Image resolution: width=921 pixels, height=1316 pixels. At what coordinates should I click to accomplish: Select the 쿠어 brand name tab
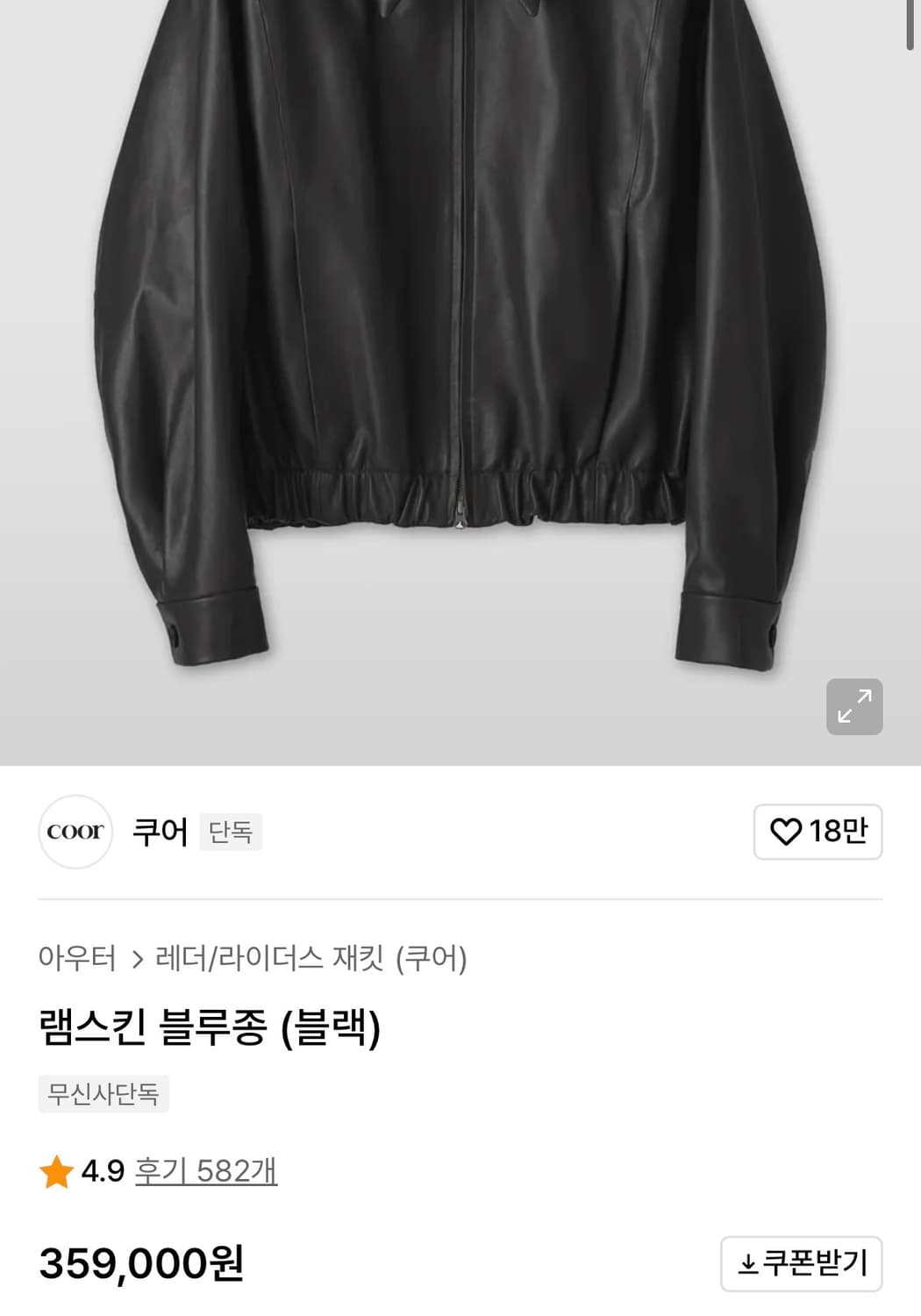click(161, 832)
